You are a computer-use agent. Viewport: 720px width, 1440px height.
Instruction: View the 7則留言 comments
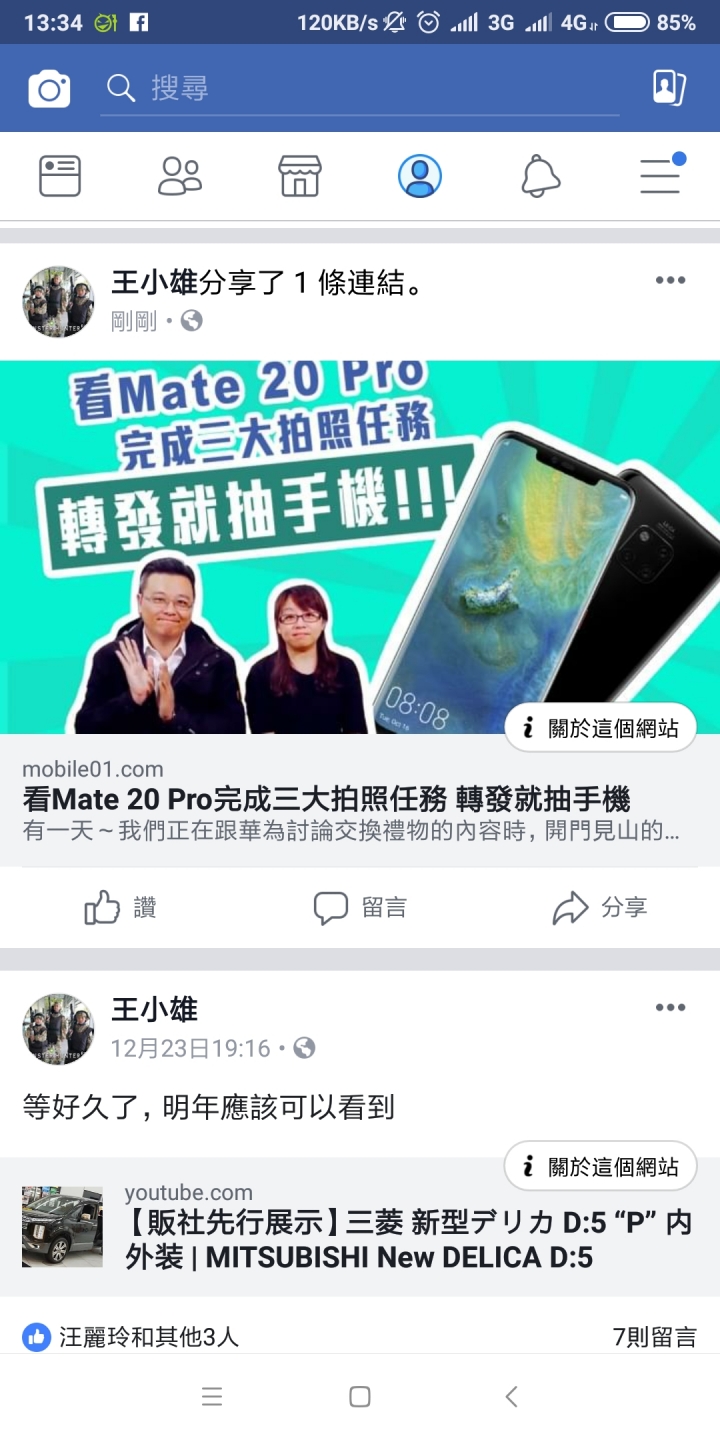654,1337
